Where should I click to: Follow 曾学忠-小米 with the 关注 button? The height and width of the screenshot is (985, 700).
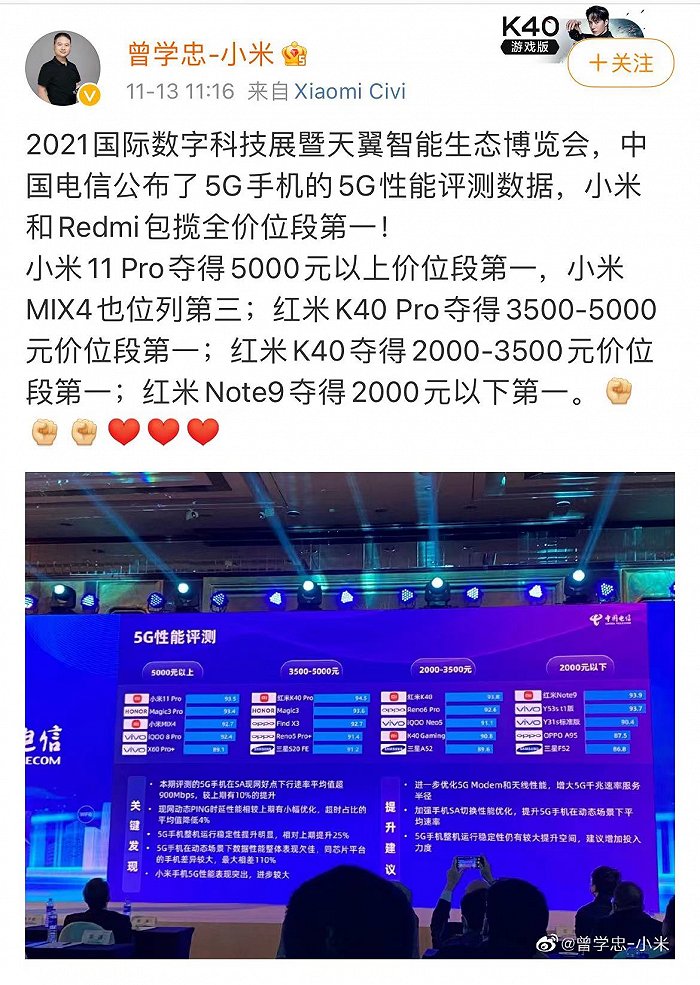621,63
